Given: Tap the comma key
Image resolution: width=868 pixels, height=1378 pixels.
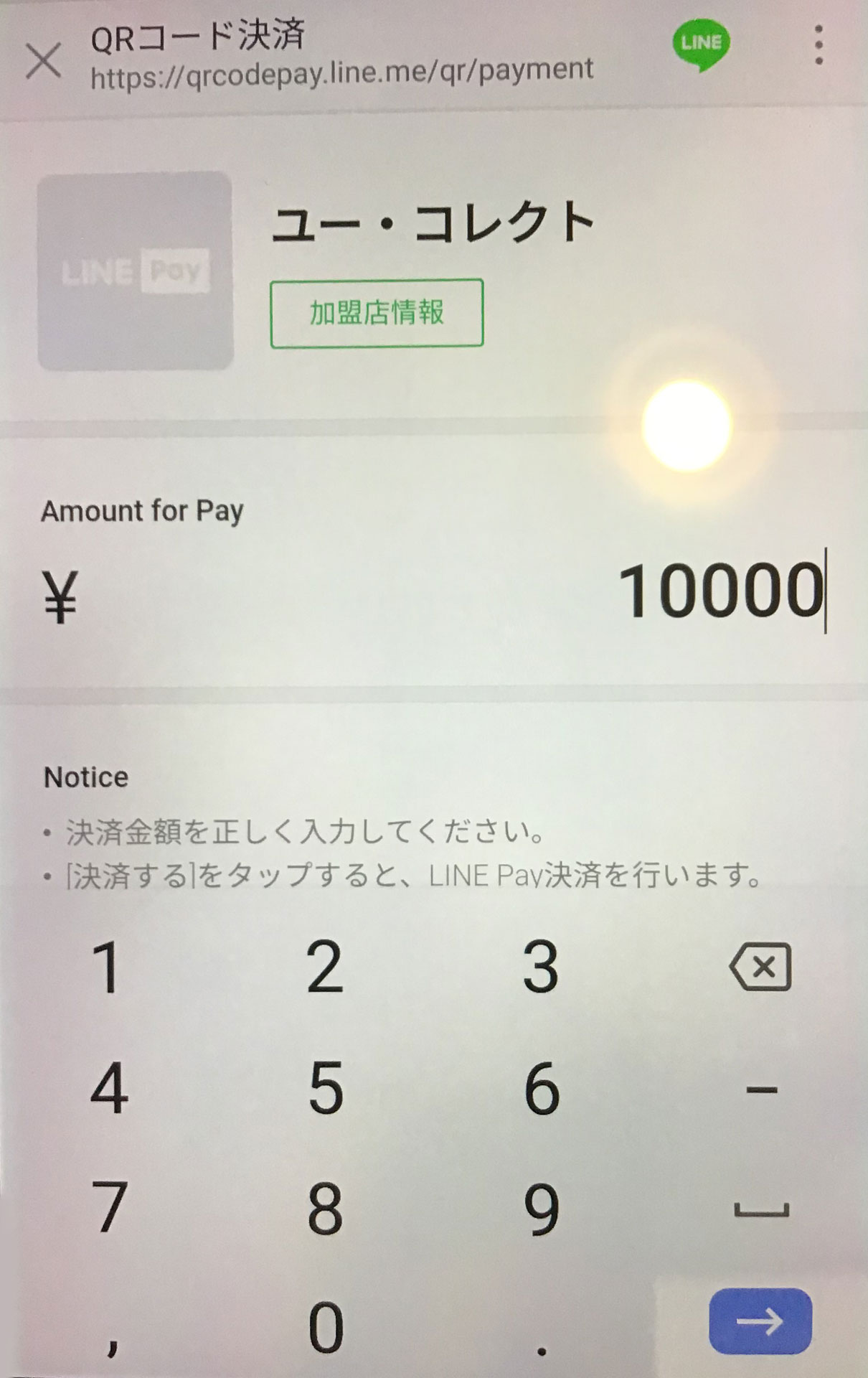Looking at the screenshot, I should [x=112, y=1341].
